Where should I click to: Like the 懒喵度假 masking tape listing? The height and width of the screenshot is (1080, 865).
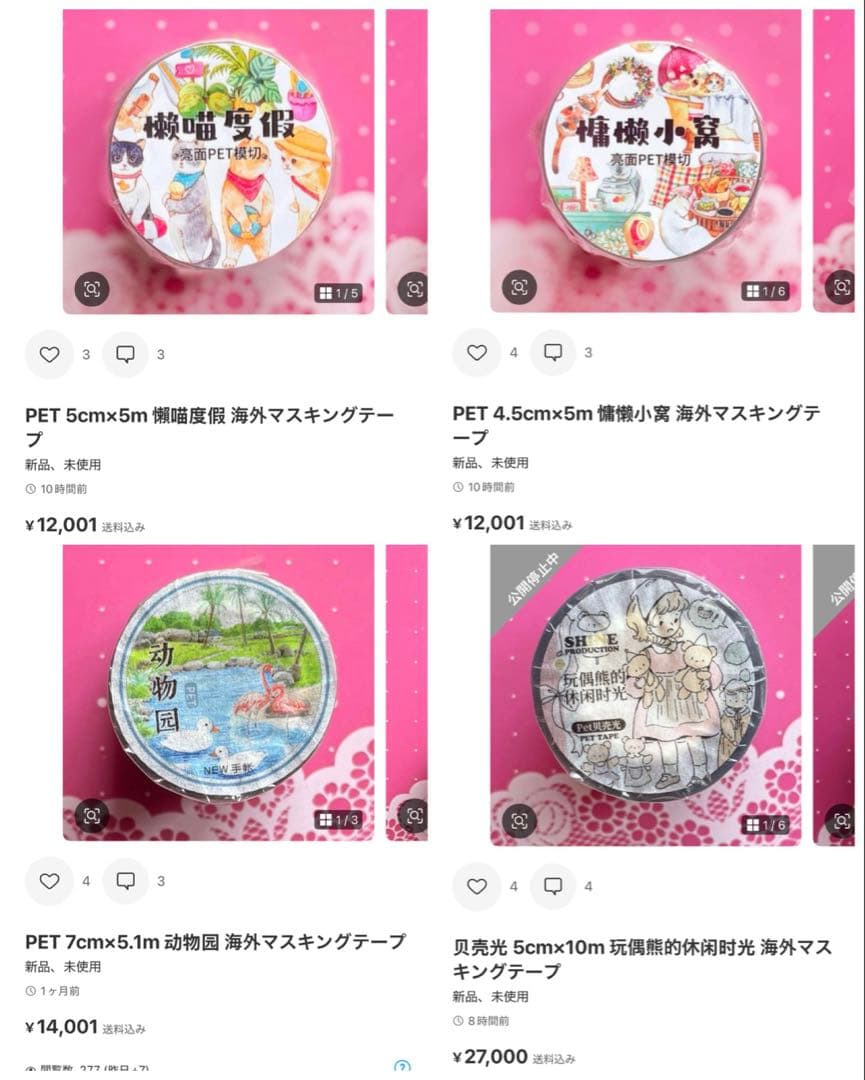pyautogui.click(x=47, y=354)
